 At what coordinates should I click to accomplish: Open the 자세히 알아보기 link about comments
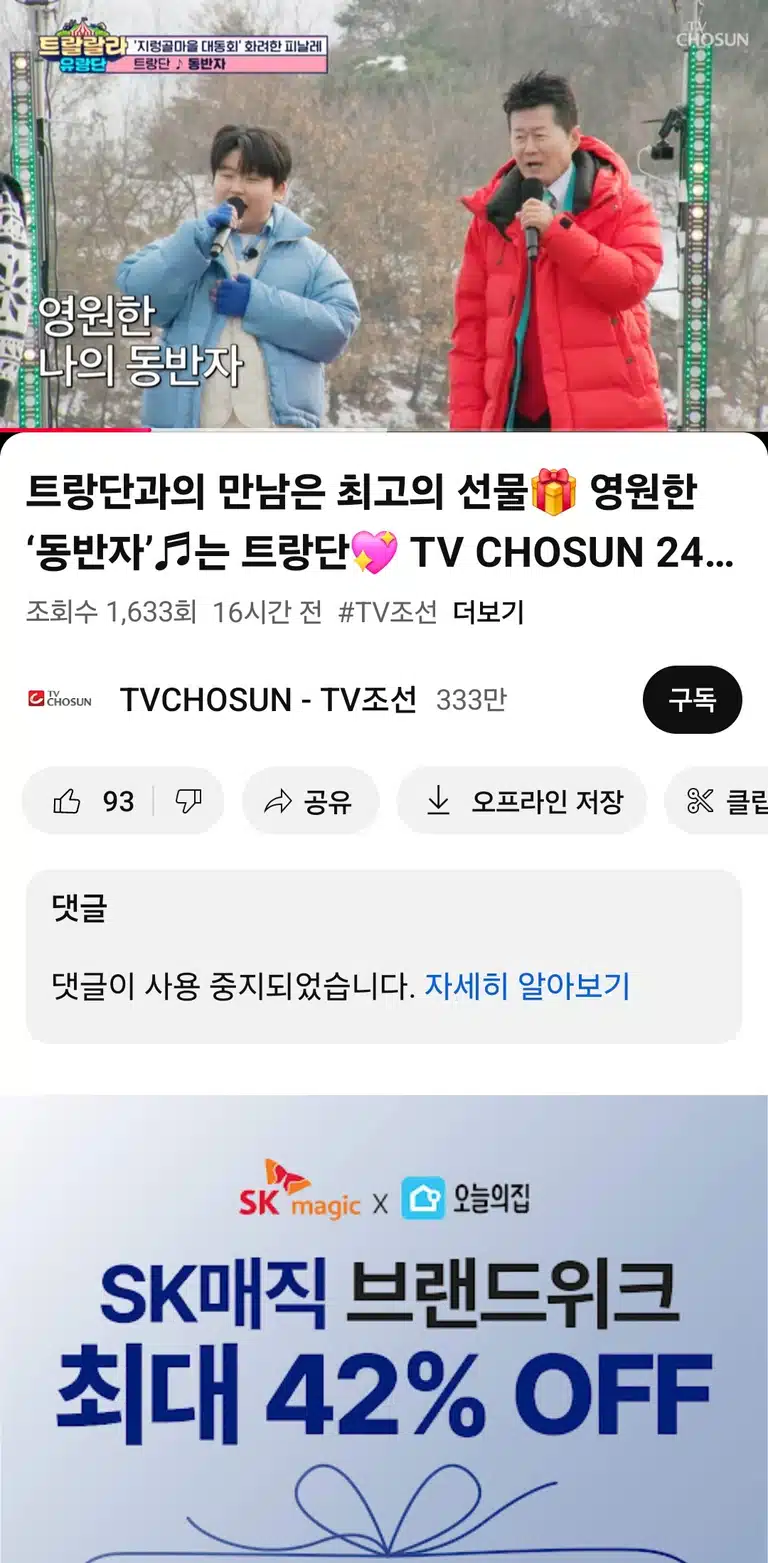pyautogui.click(x=527, y=986)
